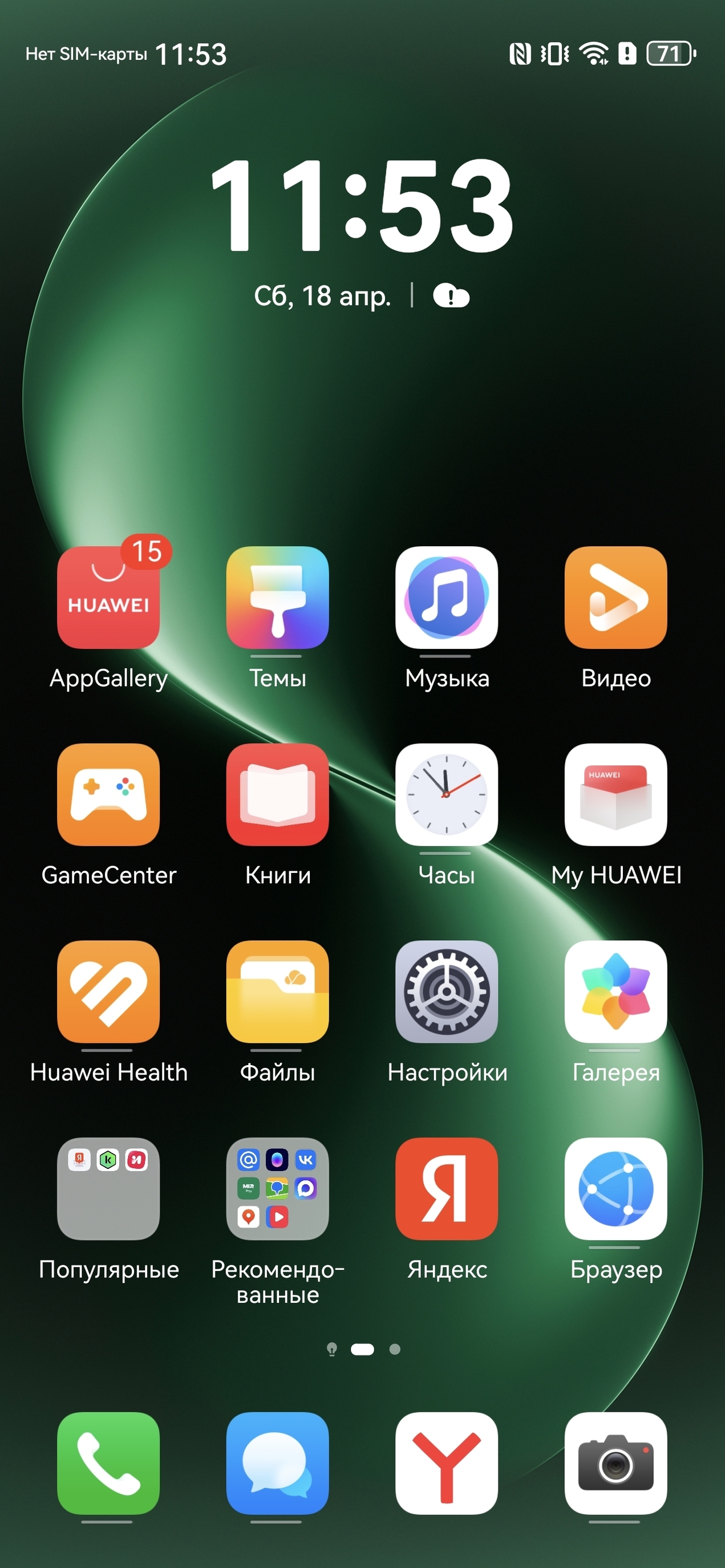Open the Файлы file manager

278,992
